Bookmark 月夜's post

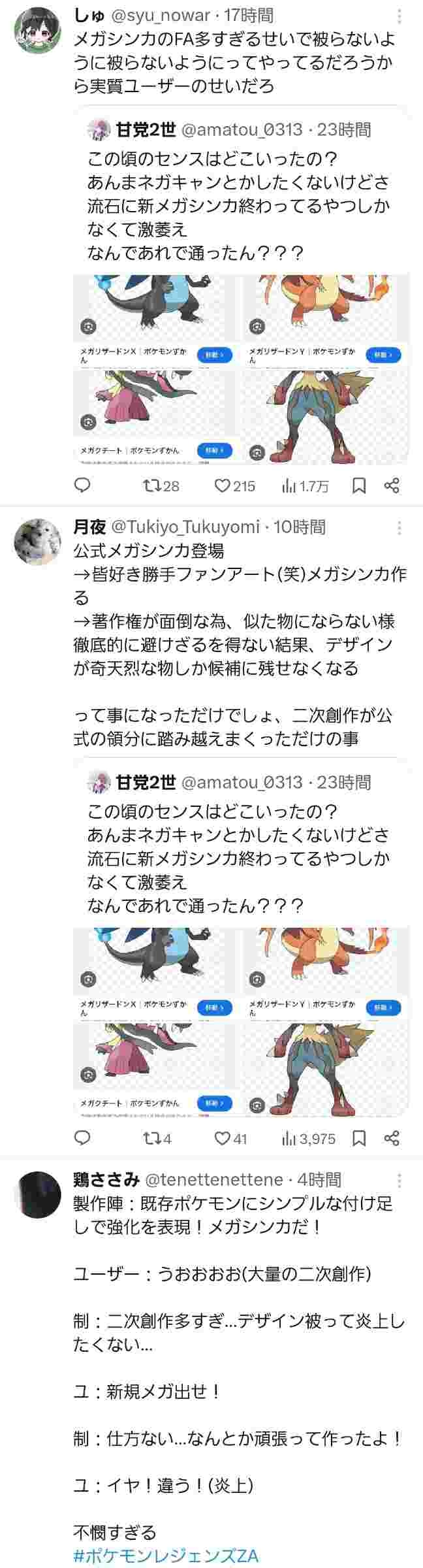click(x=359, y=1138)
